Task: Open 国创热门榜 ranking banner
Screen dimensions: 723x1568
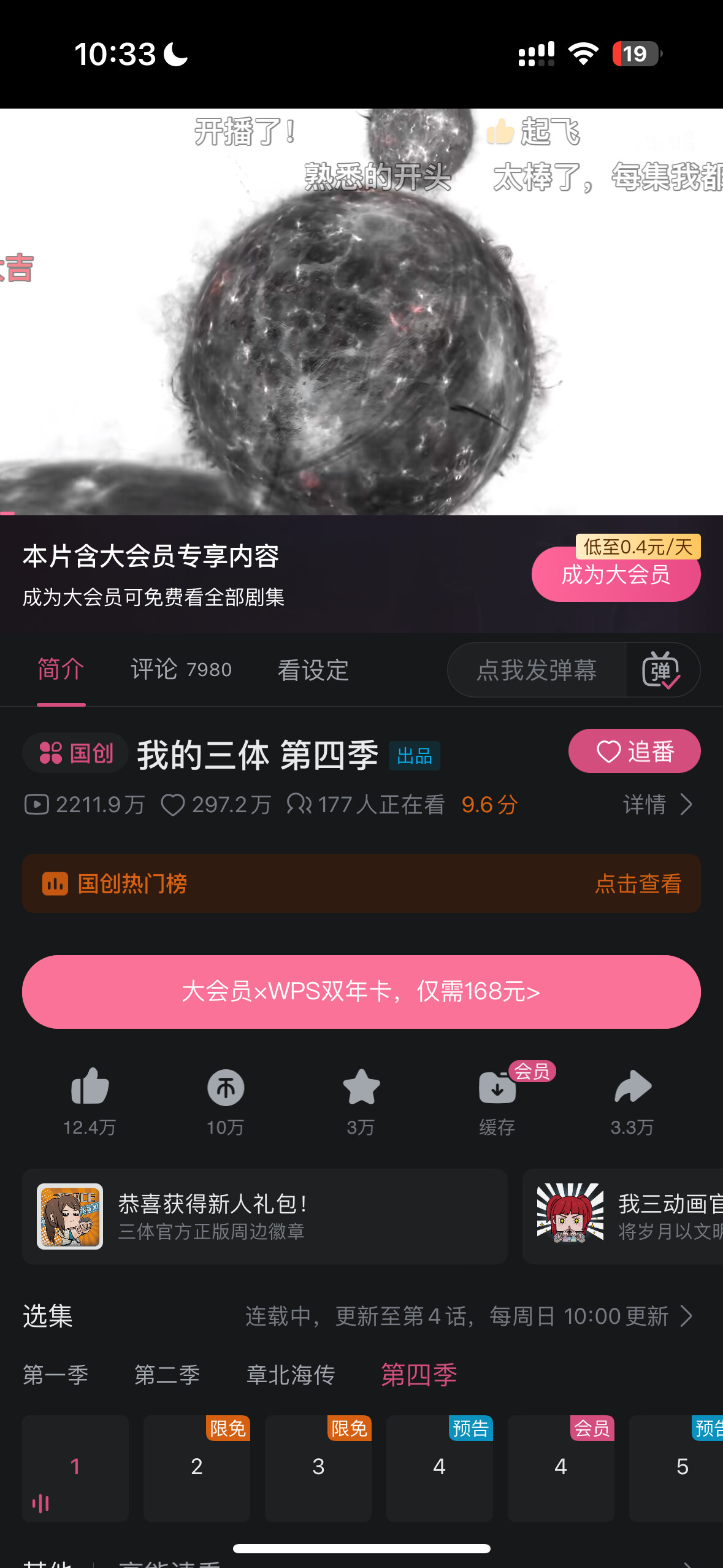Action: pos(361,883)
